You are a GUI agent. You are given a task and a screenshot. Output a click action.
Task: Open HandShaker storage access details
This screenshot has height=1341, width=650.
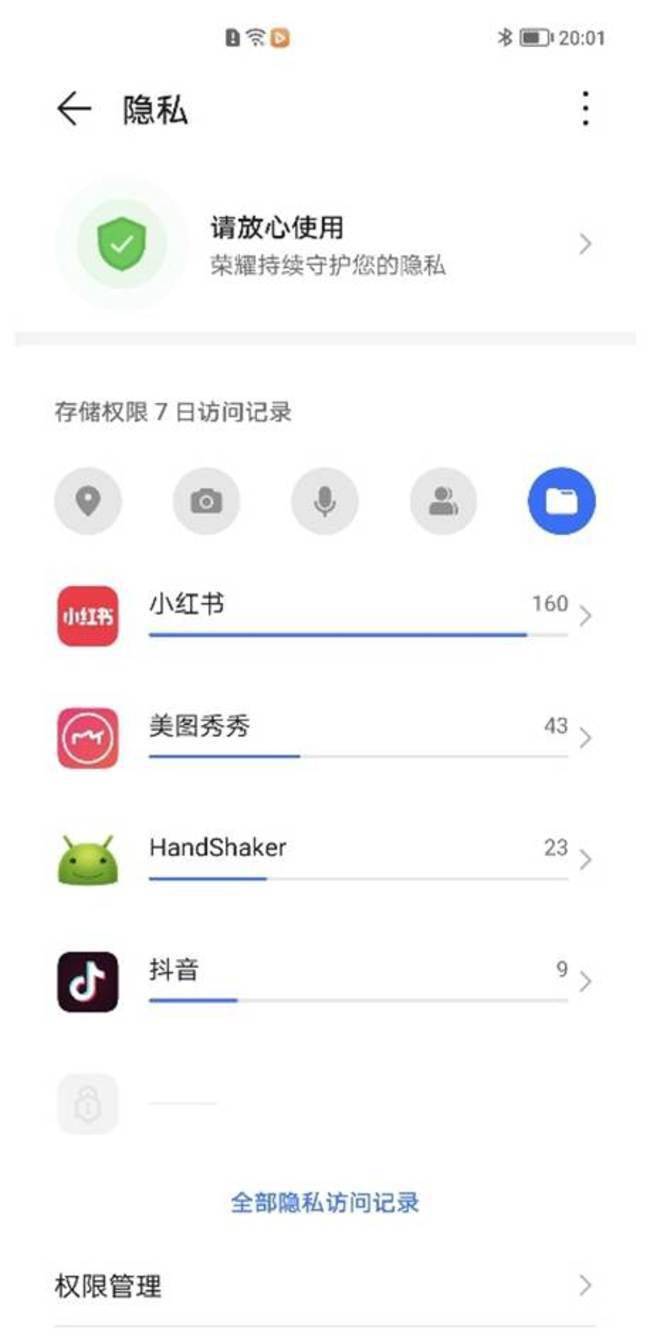(x=325, y=860)
